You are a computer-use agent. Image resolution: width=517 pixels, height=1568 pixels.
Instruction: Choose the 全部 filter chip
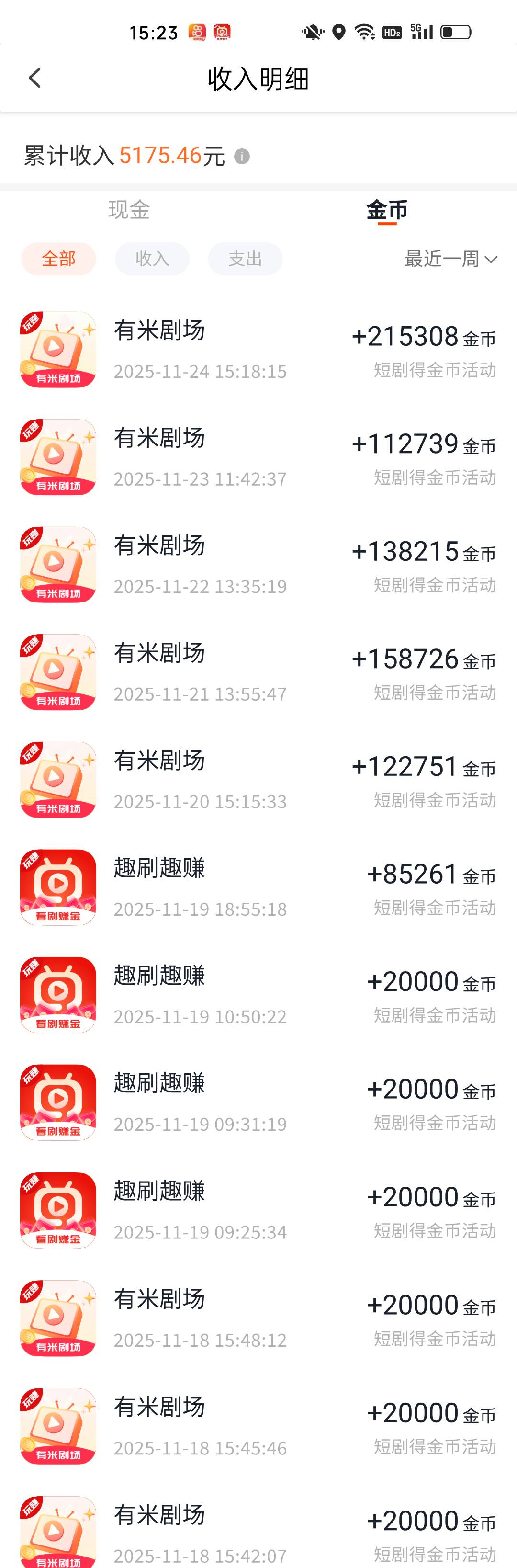(x=58, y=259)
